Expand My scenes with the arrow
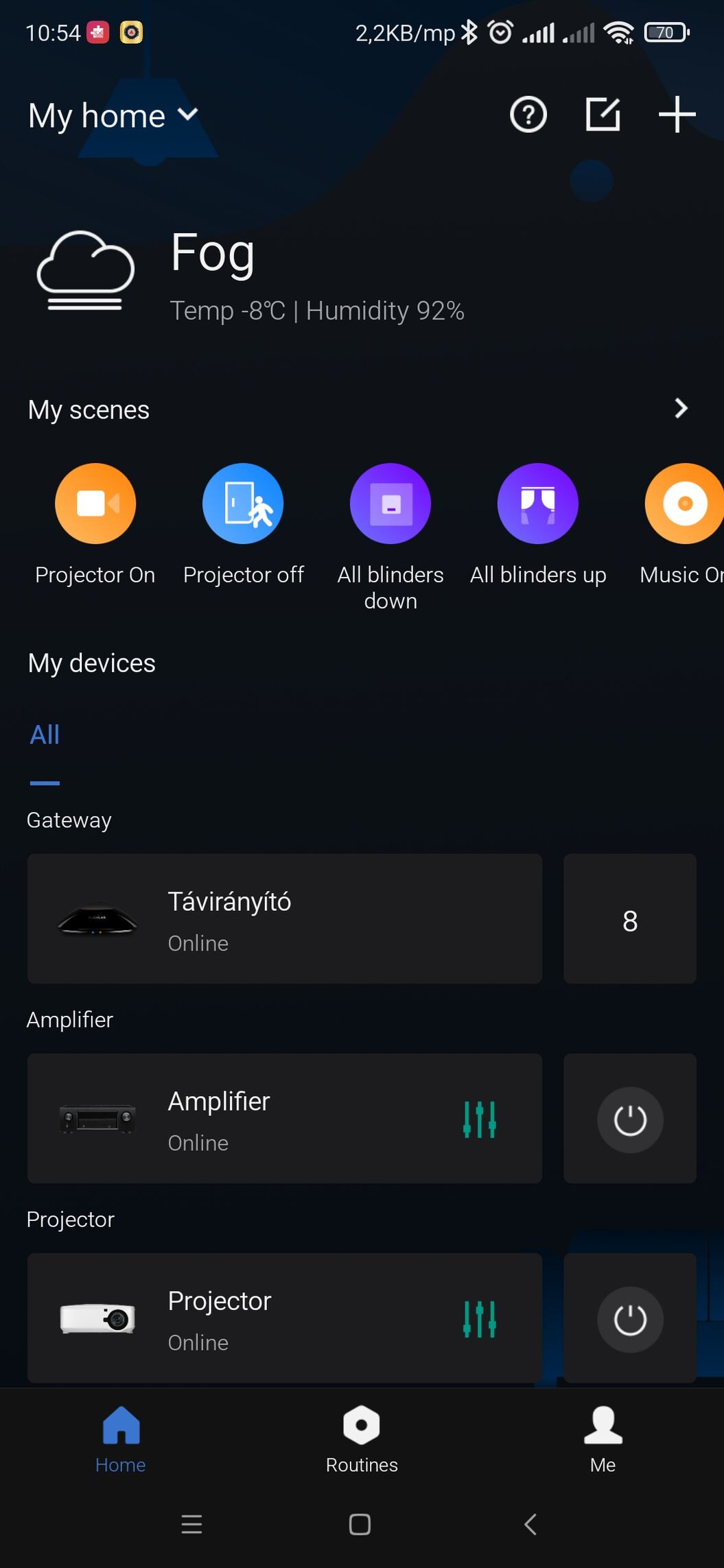Image resolution: width=724 pixels, height=1568 pixels. point(680,409)
